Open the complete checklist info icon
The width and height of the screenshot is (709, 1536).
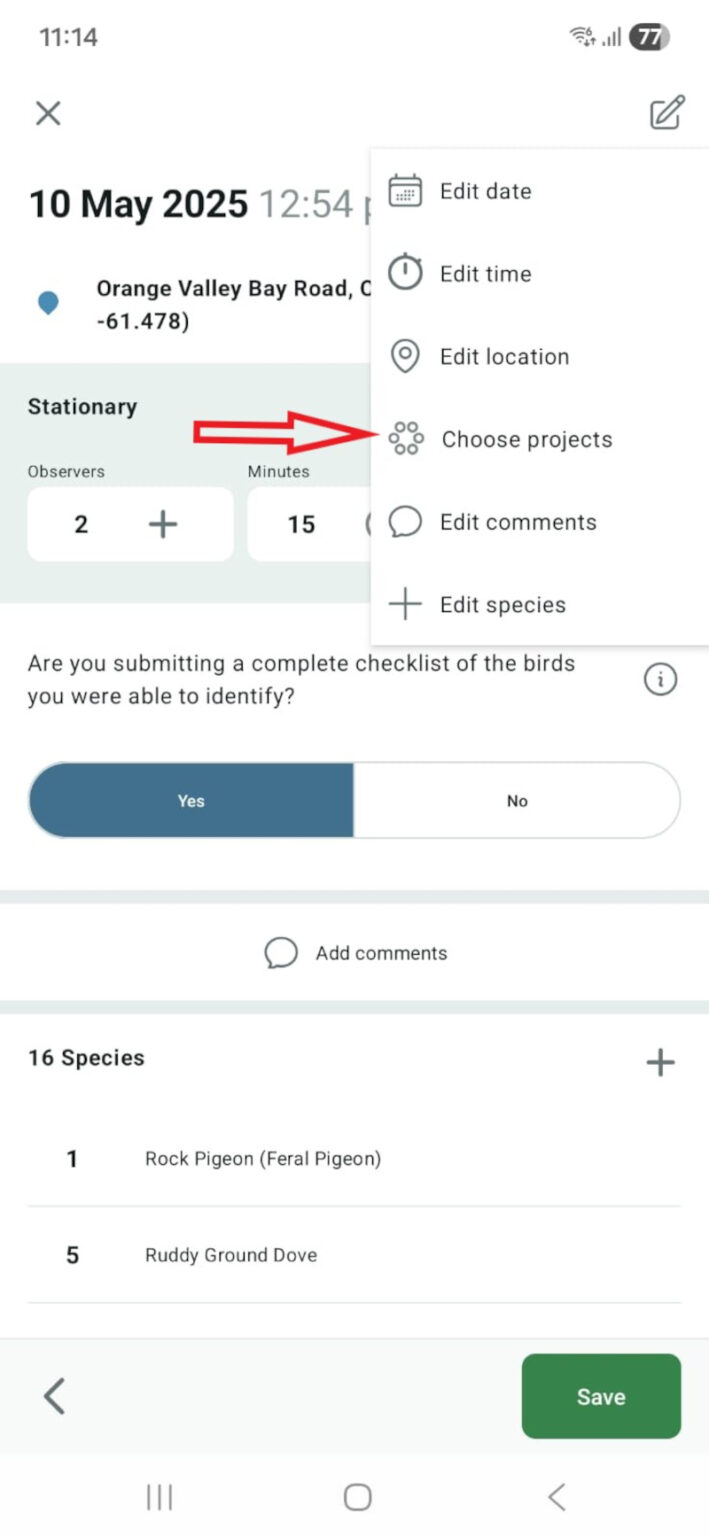pos(660,680)
